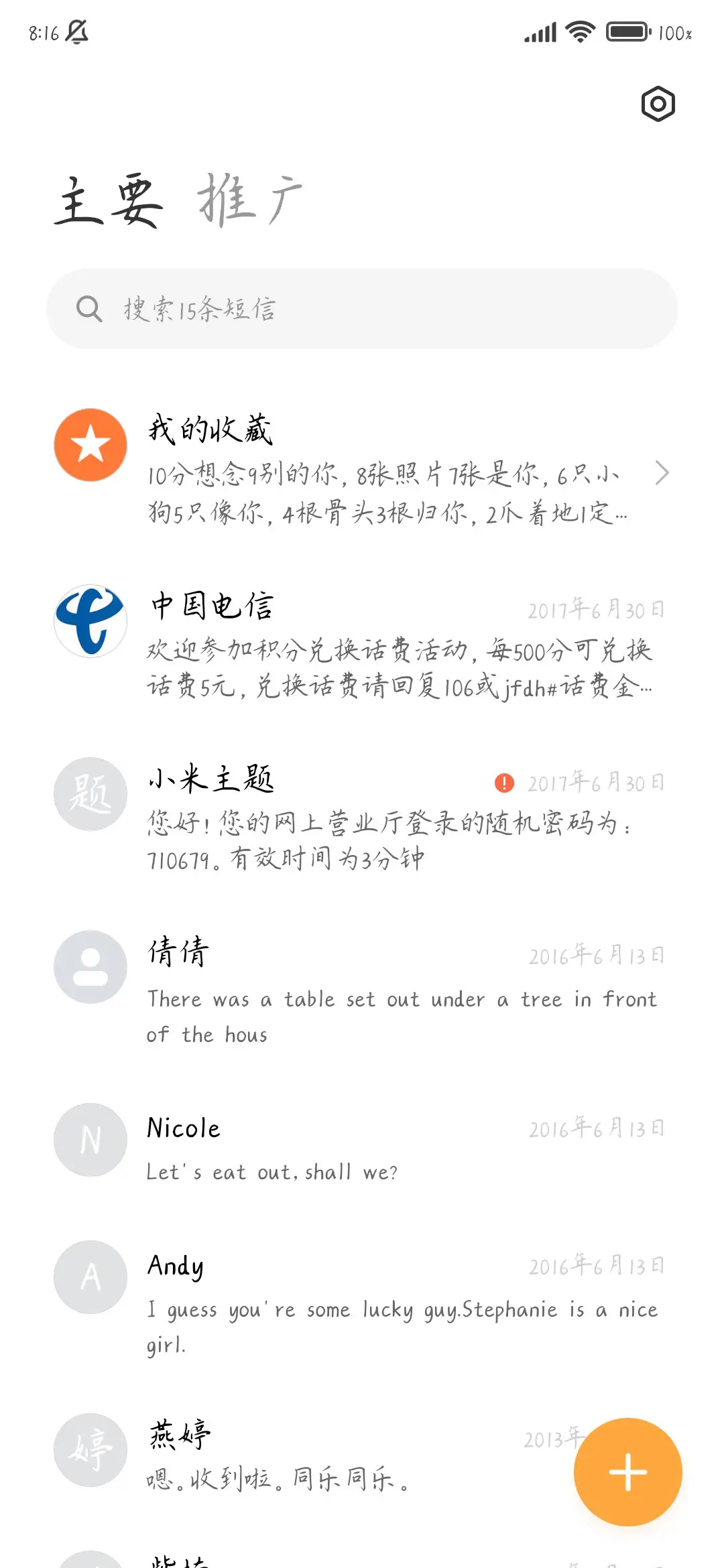Open the 中国电信 carrier logo avatar

click(x=90, y=620)
